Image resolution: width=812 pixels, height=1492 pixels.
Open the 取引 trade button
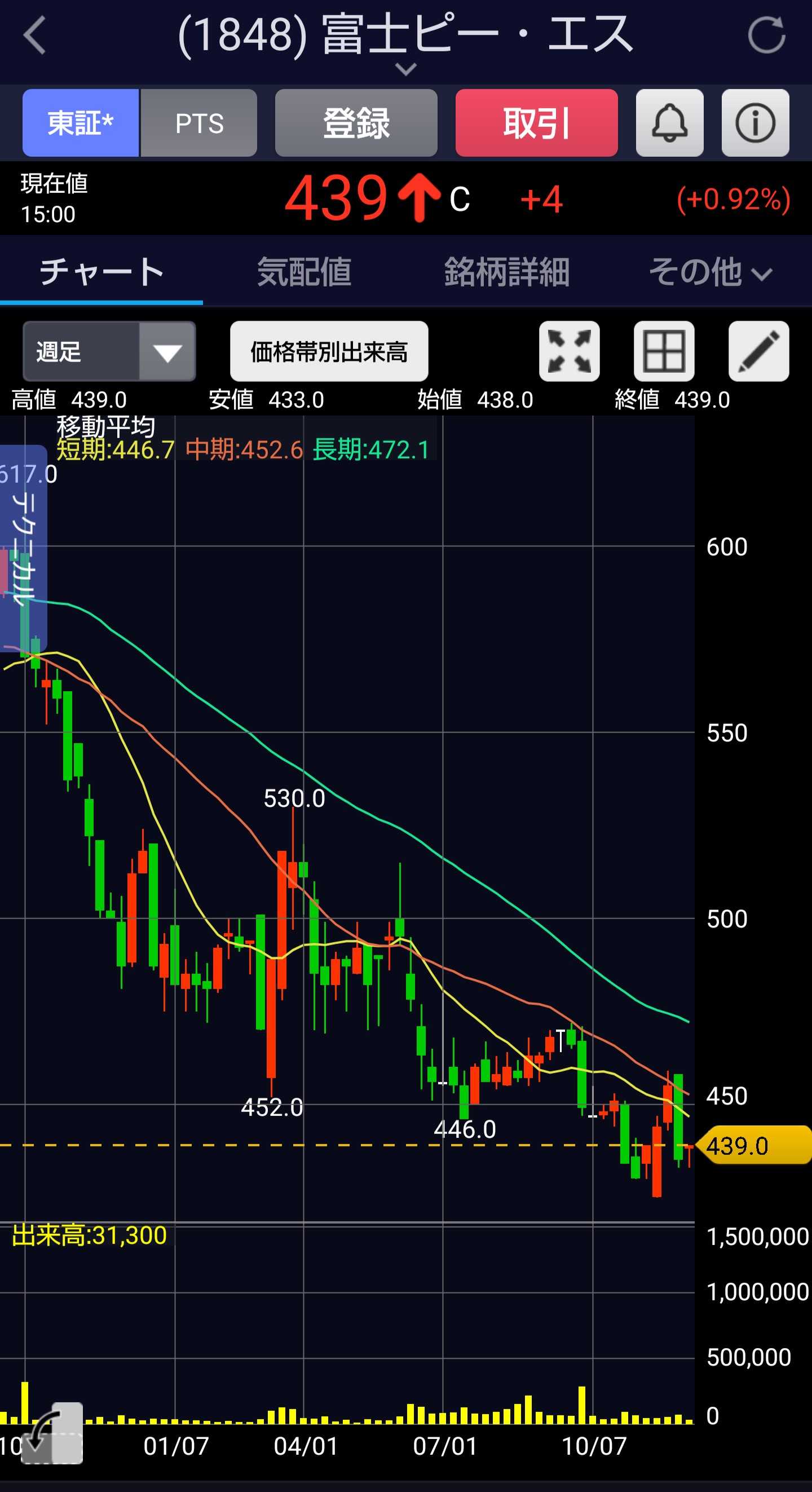[536, 123]
